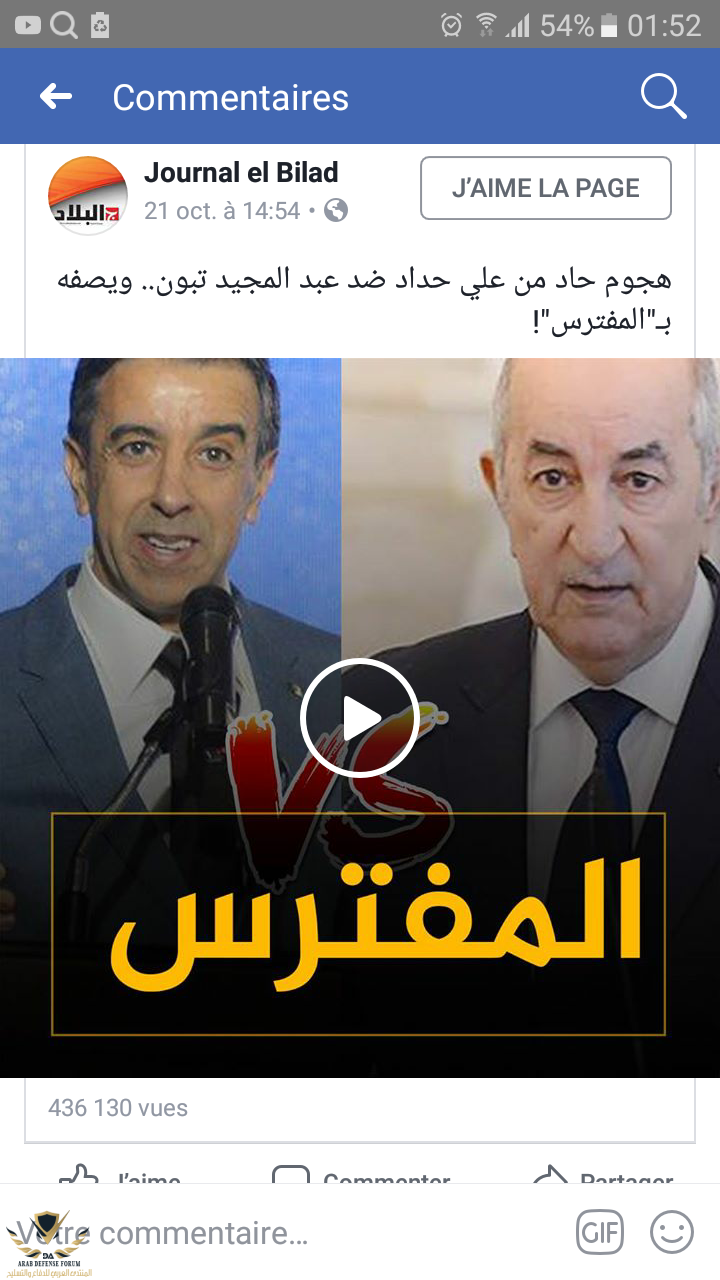This screenshot has height=1280, width=720.
Task: Focus the Votre commentaire field
Action: [300, 1233]
